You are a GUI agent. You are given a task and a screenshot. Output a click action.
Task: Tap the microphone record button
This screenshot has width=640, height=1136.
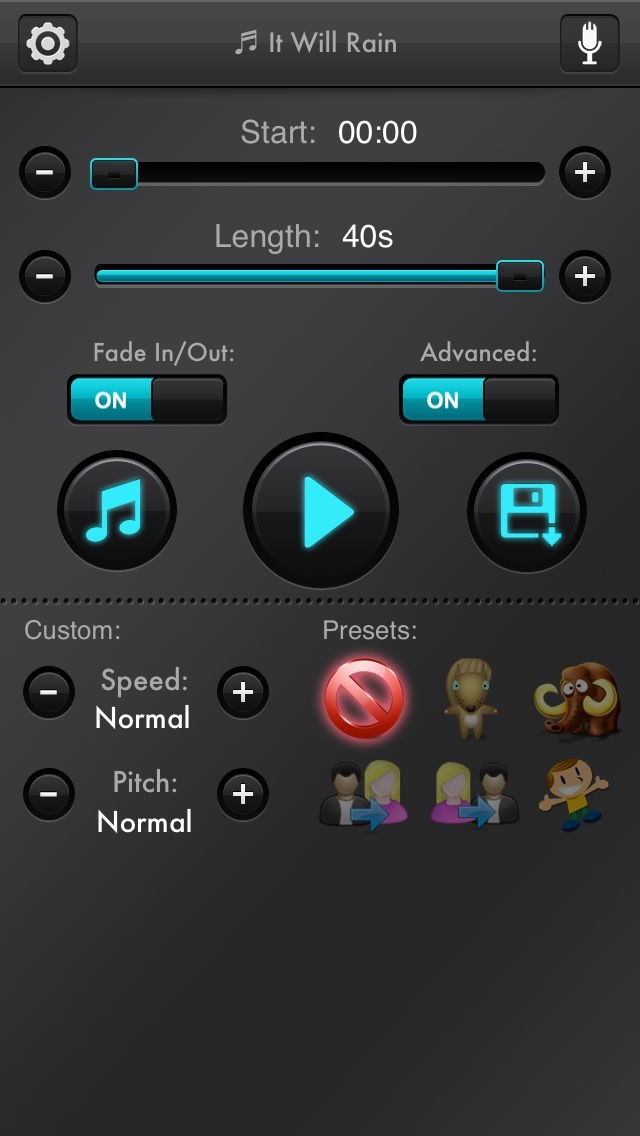point(589,43)
